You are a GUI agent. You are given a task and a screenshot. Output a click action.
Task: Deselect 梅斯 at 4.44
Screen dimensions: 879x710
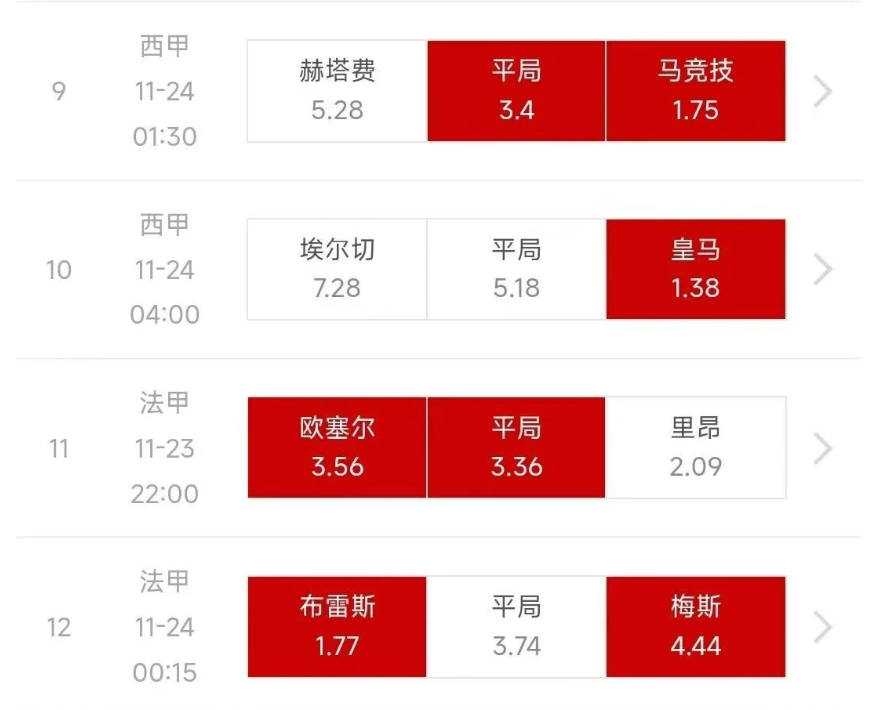pyautogui.click(x=695, y=626)
